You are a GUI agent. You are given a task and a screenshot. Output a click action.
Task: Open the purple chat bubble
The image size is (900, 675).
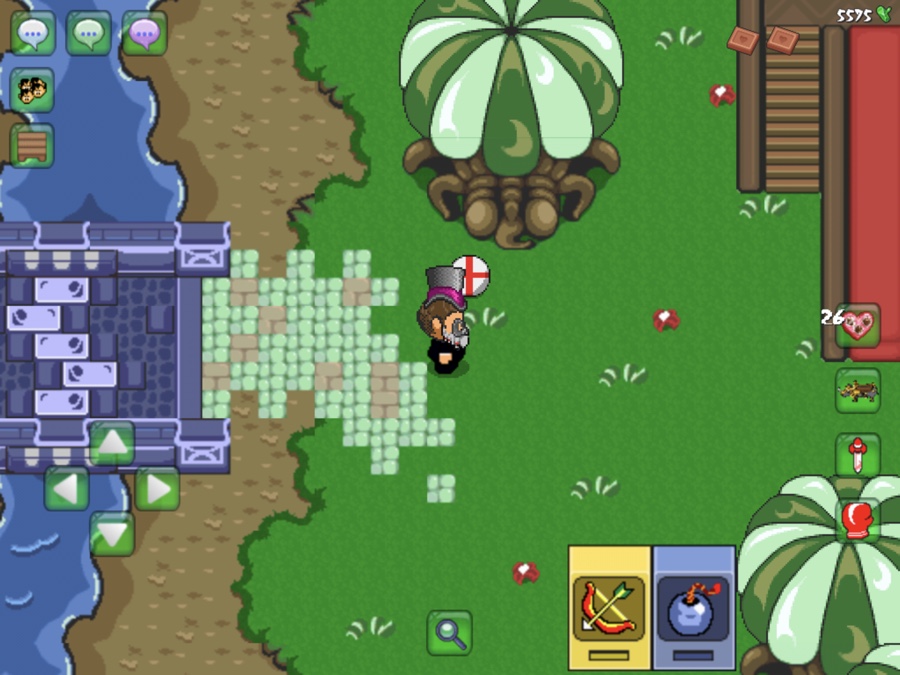click(145, 33)
